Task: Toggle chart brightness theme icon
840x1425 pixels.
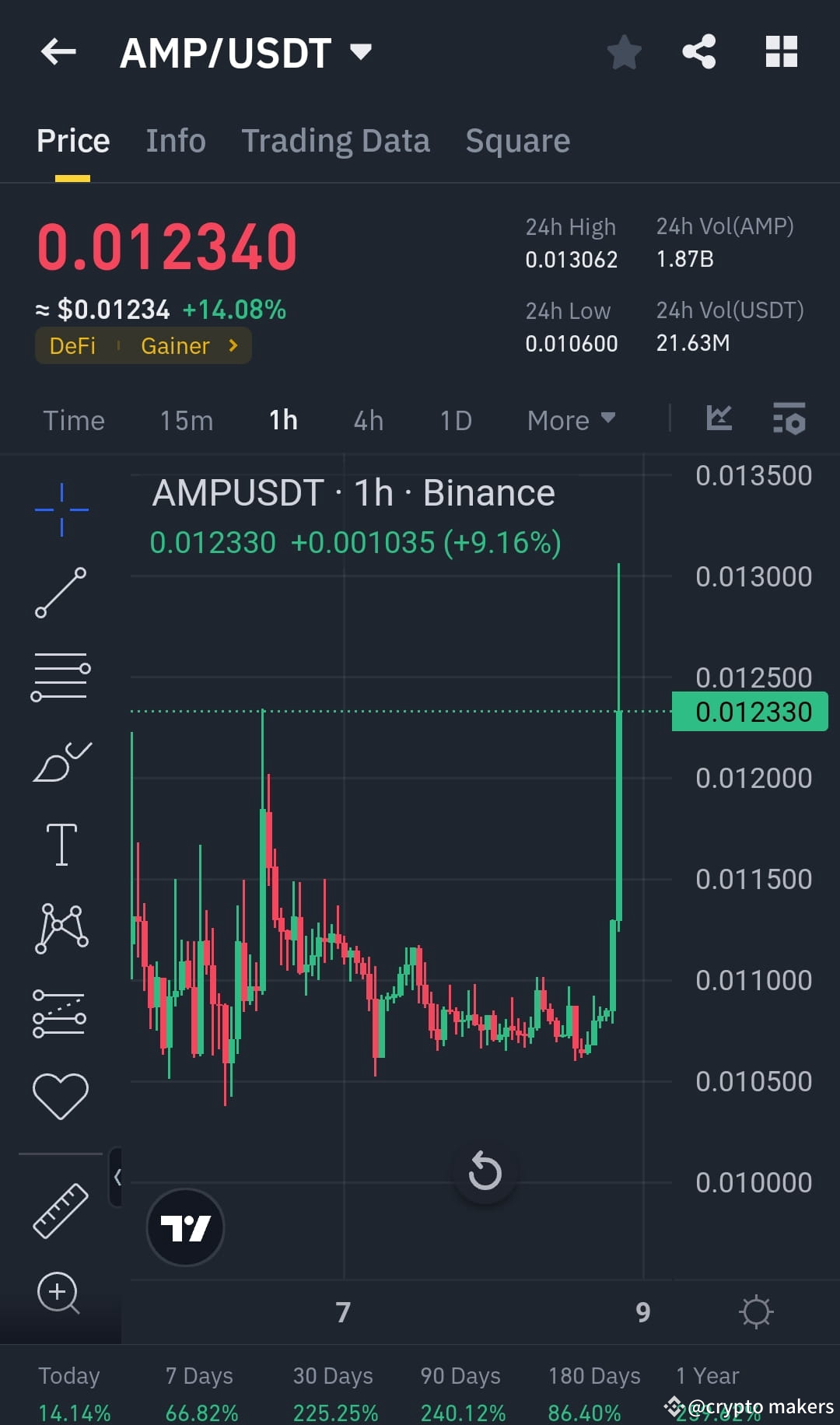Action: pos(755,1311)
